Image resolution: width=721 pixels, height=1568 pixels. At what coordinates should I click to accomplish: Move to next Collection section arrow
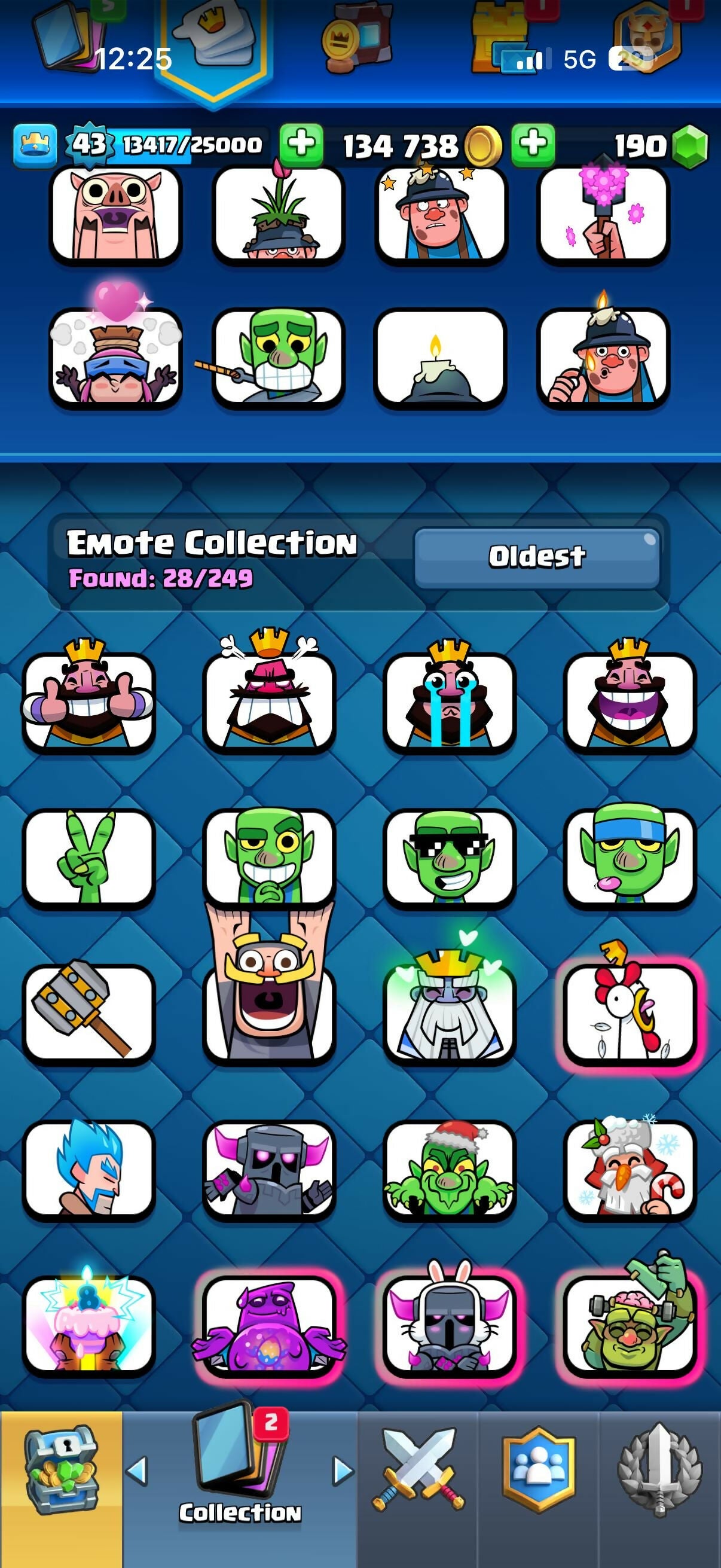343,1471
